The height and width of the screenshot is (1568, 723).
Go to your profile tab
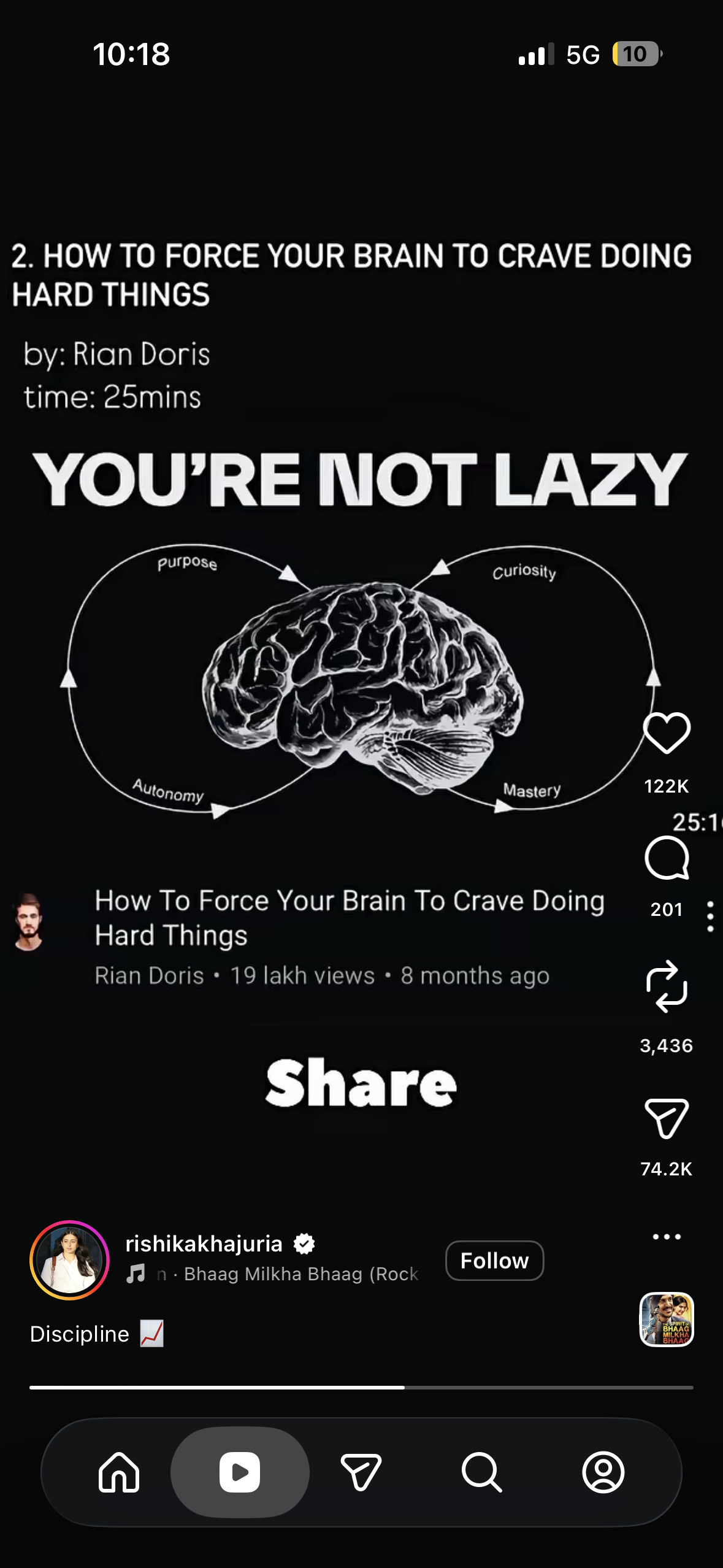603,1472
